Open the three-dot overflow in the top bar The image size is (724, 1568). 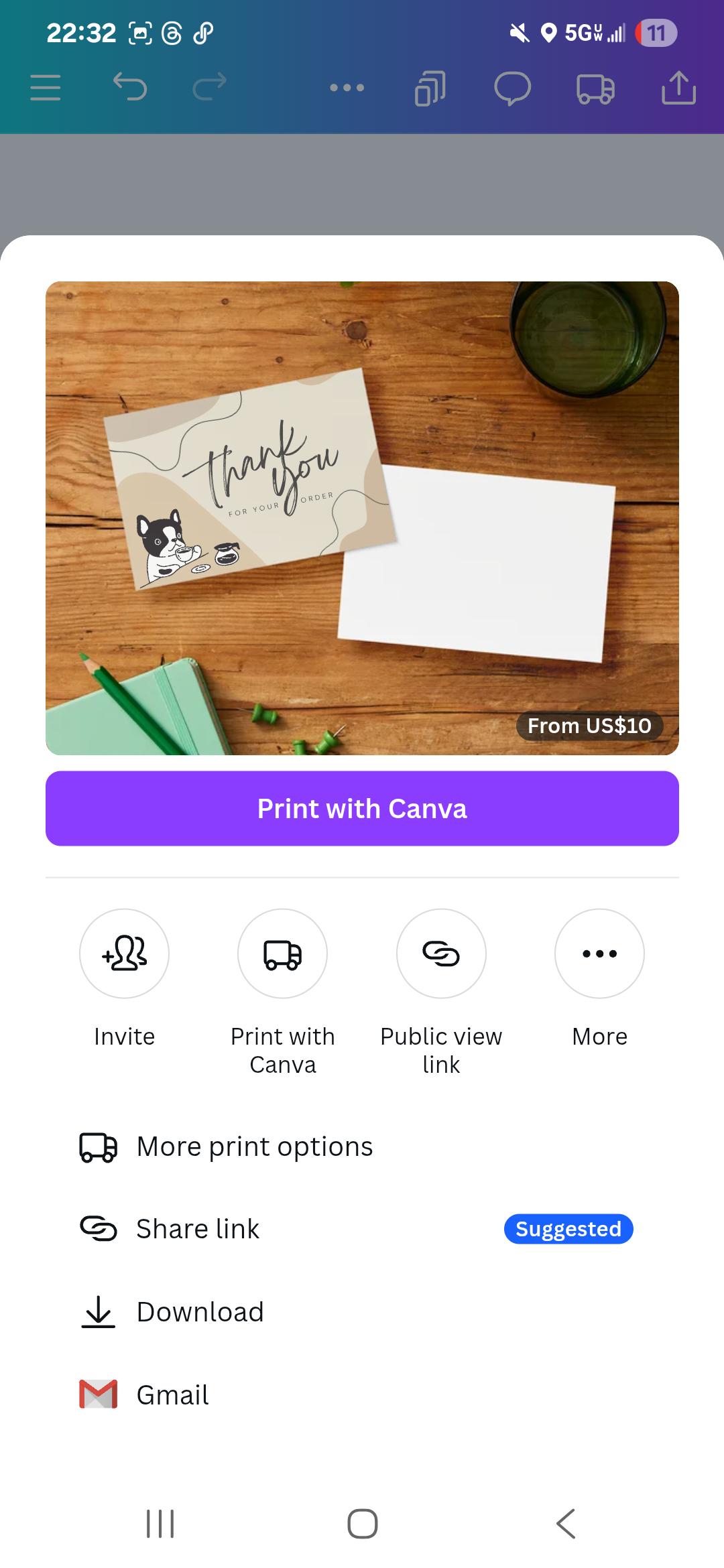[x=347, y=88]
